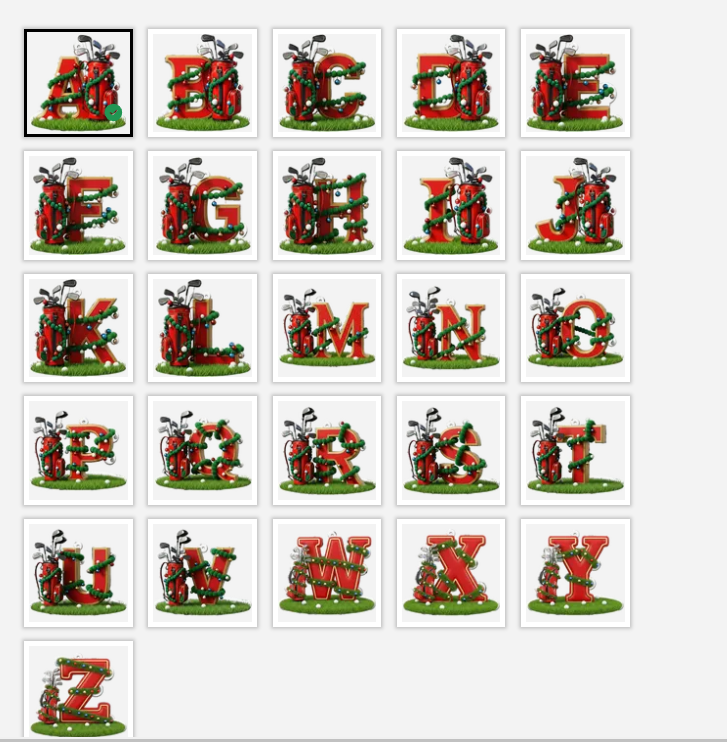Viewport: 727px width, 742px height.
Task: Open the letter B golf bag image
Action: point(202,82)
